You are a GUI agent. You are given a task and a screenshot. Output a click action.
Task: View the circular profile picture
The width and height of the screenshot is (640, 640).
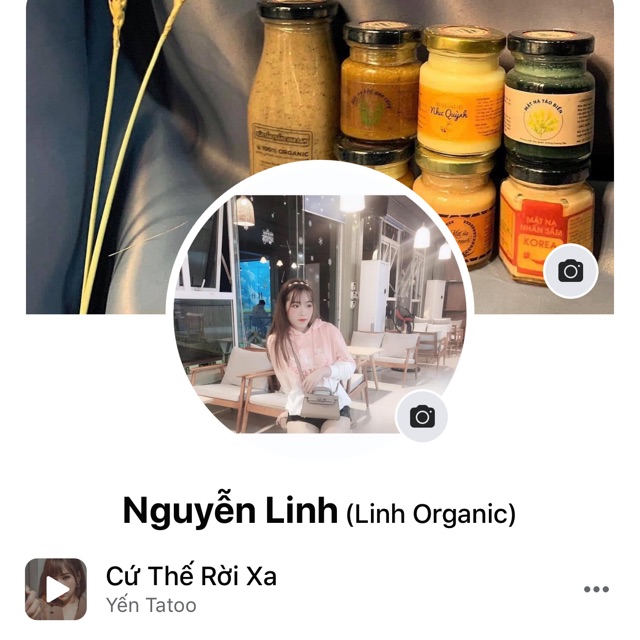(310, 310)
